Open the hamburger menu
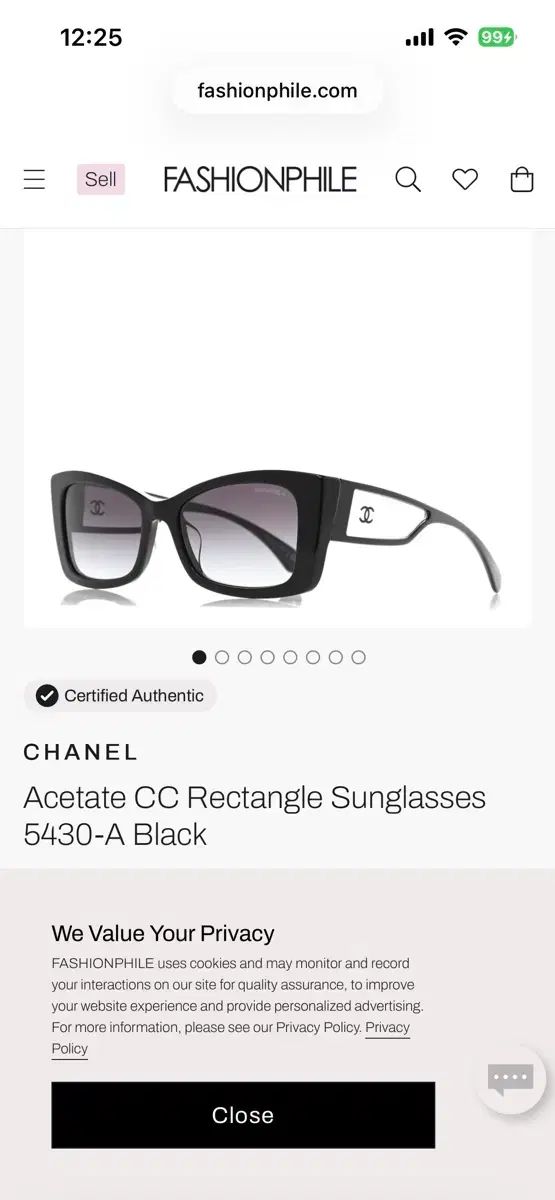This screenshot has width=555, height=1200. point(34,180)
